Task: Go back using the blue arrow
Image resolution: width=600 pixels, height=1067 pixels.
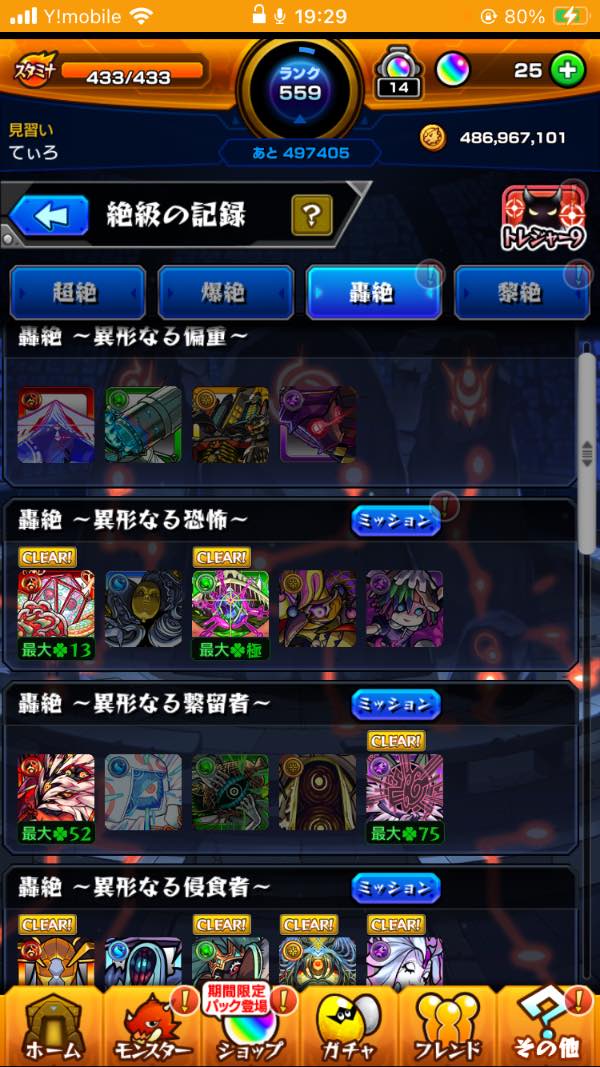Action: [48, 215]
